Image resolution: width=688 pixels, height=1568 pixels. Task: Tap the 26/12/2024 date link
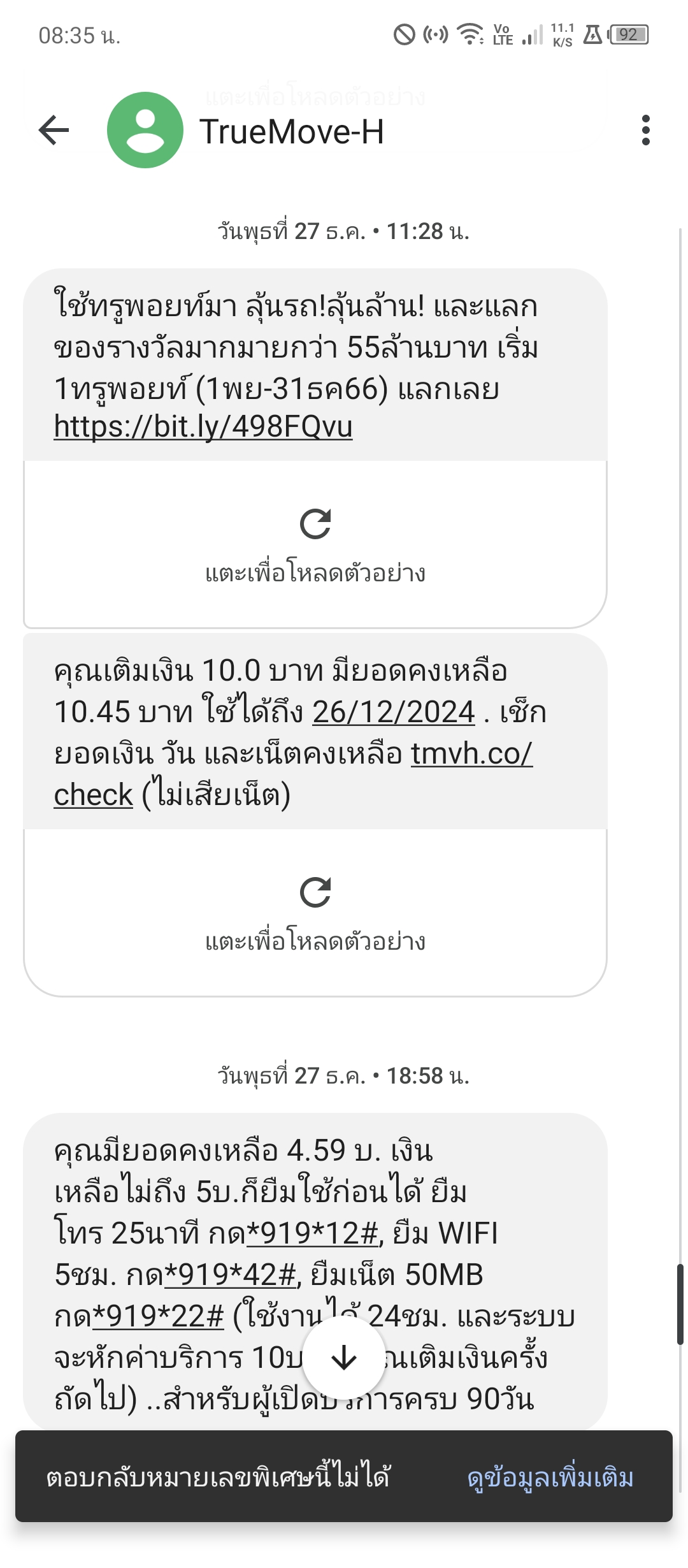point(394,712)
